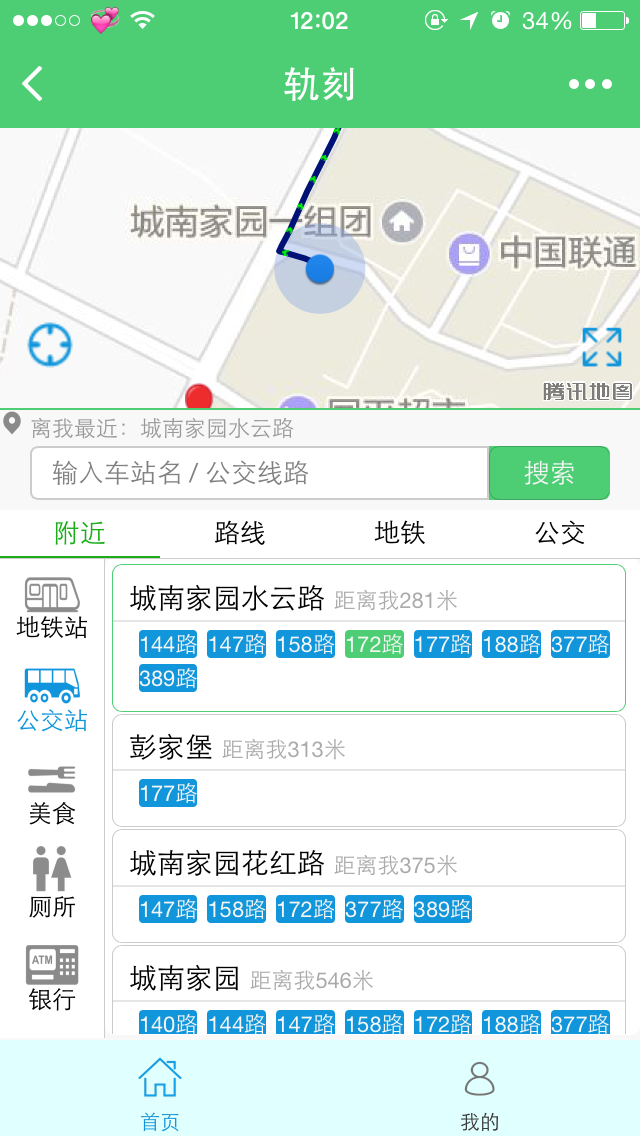640x1136 pixels.
Task: Select the 172路 chip under 城南家园水云路
Action: pyautogui.click(x=374, y=643)
